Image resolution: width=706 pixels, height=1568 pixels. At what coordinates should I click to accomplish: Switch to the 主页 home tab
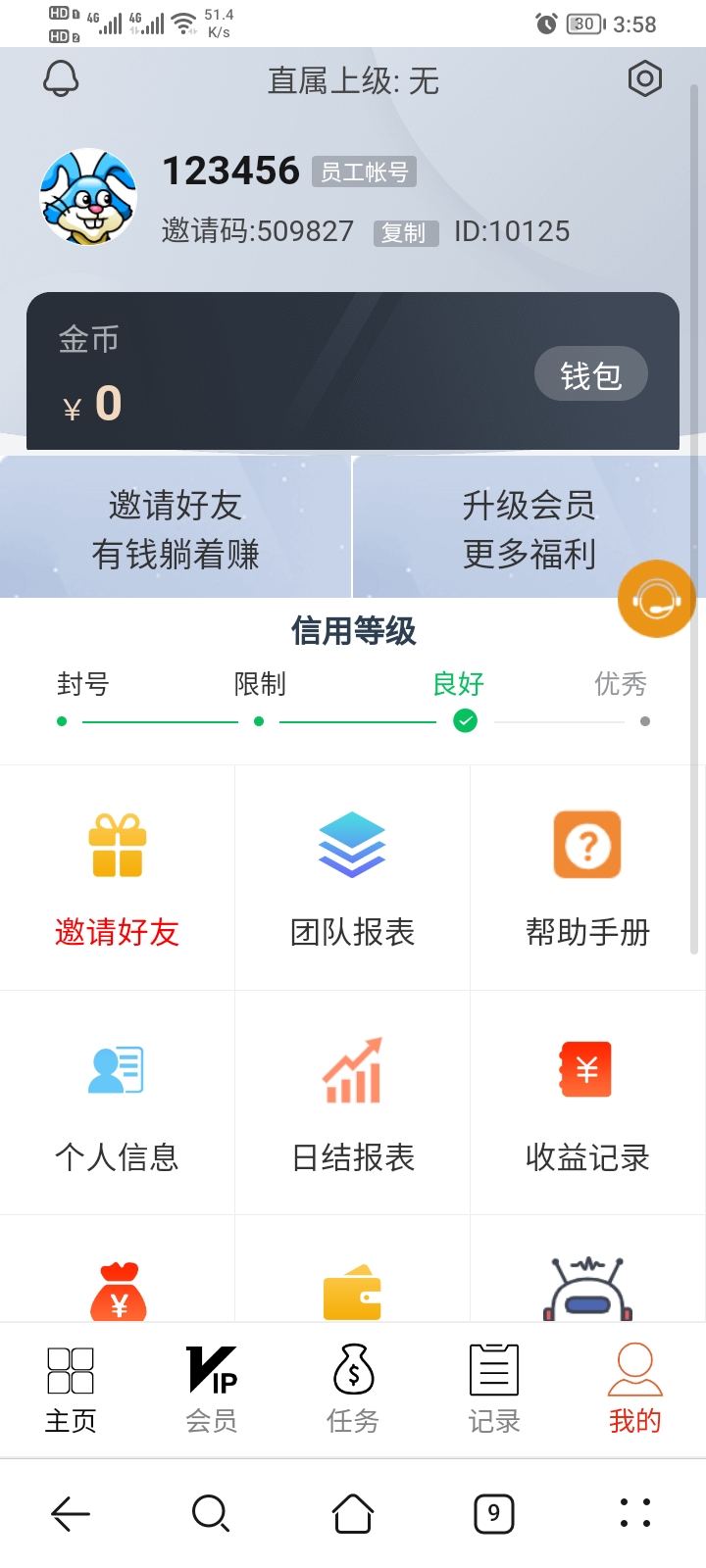point(71,1389)
